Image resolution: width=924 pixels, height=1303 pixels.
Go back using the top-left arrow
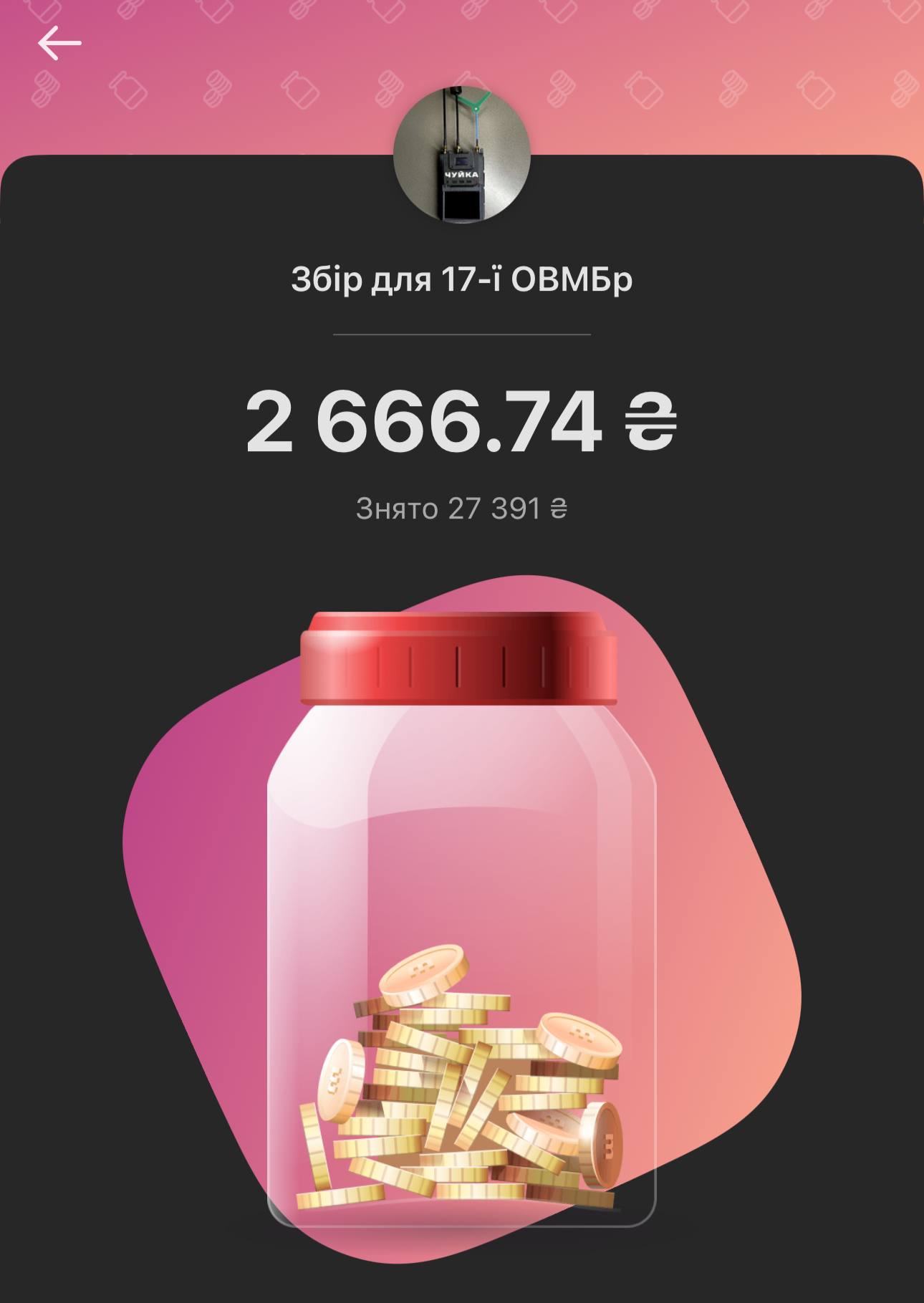[x=59, y=44]
